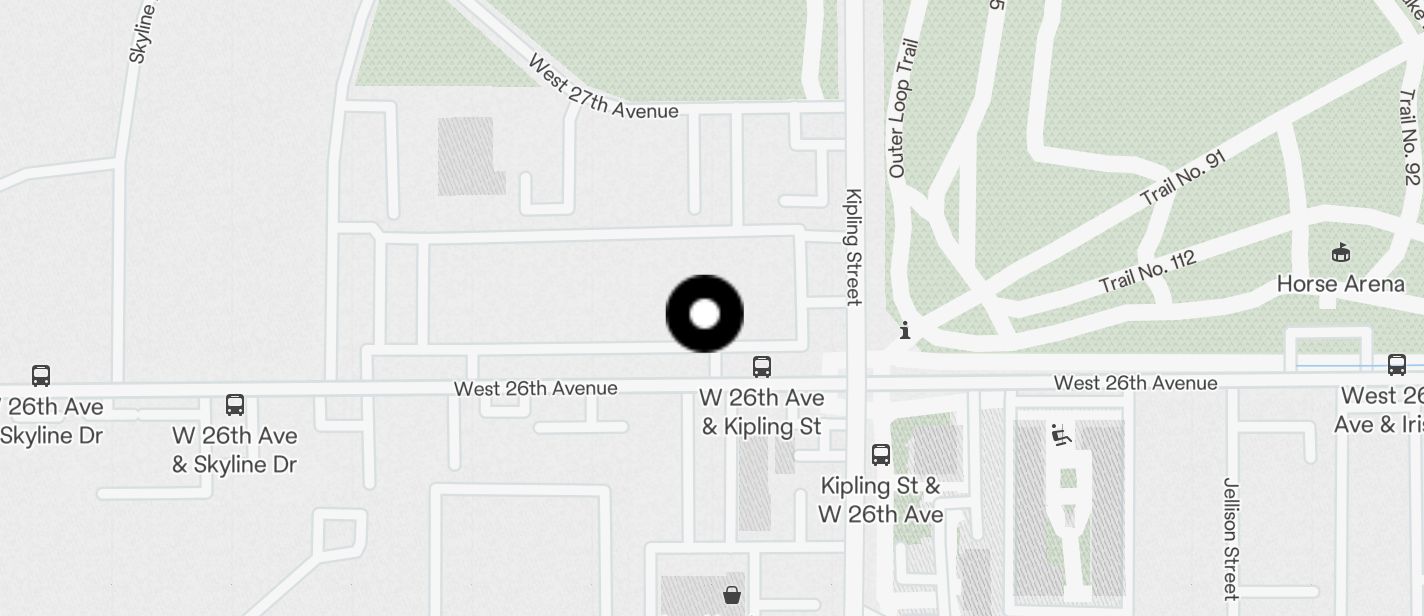Select the West 26th Ave & Iris bus stop
1424x616 pixels.
[1397, 365]
